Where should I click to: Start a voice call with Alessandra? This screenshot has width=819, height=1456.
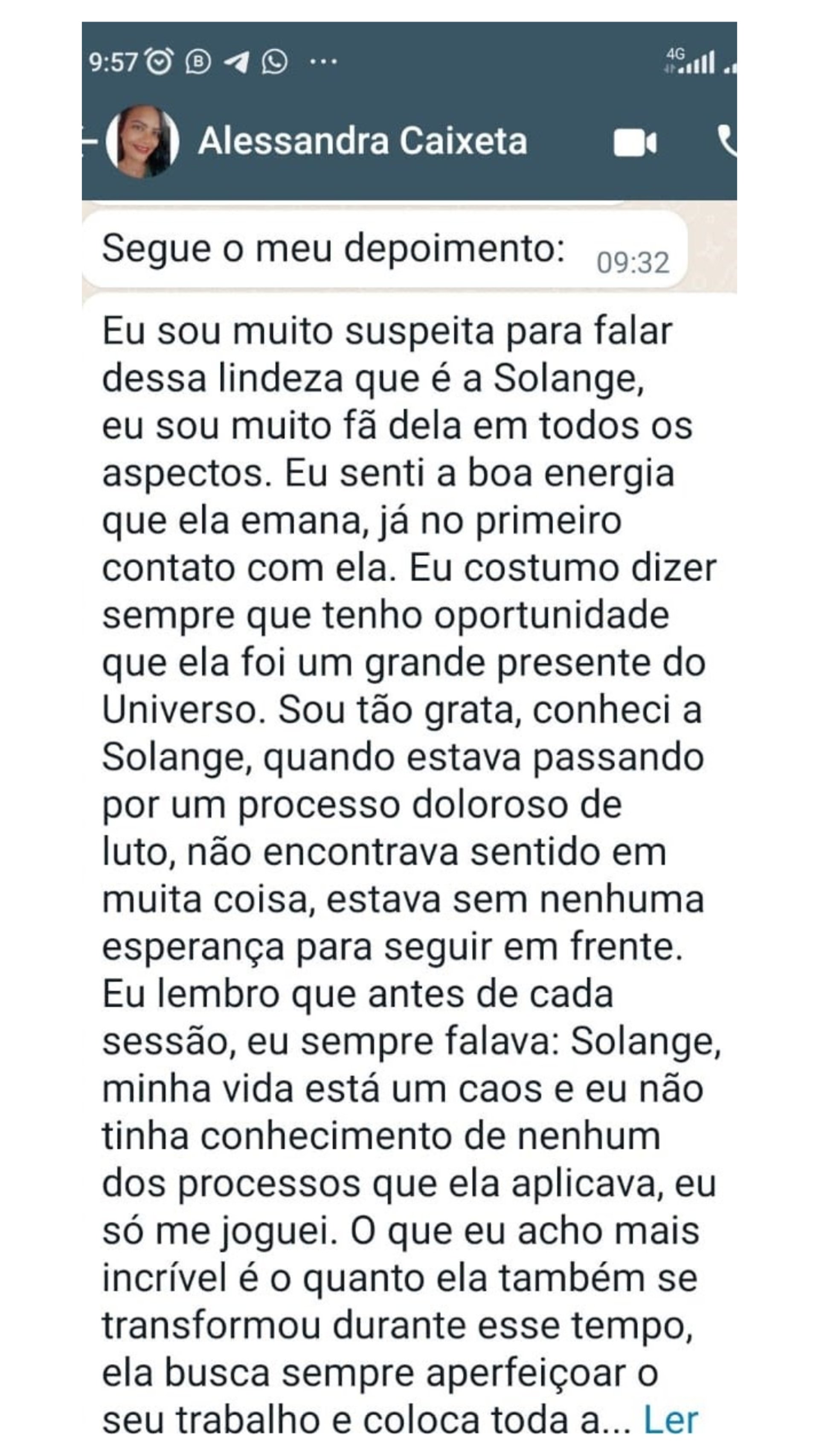tap(727, 141)
